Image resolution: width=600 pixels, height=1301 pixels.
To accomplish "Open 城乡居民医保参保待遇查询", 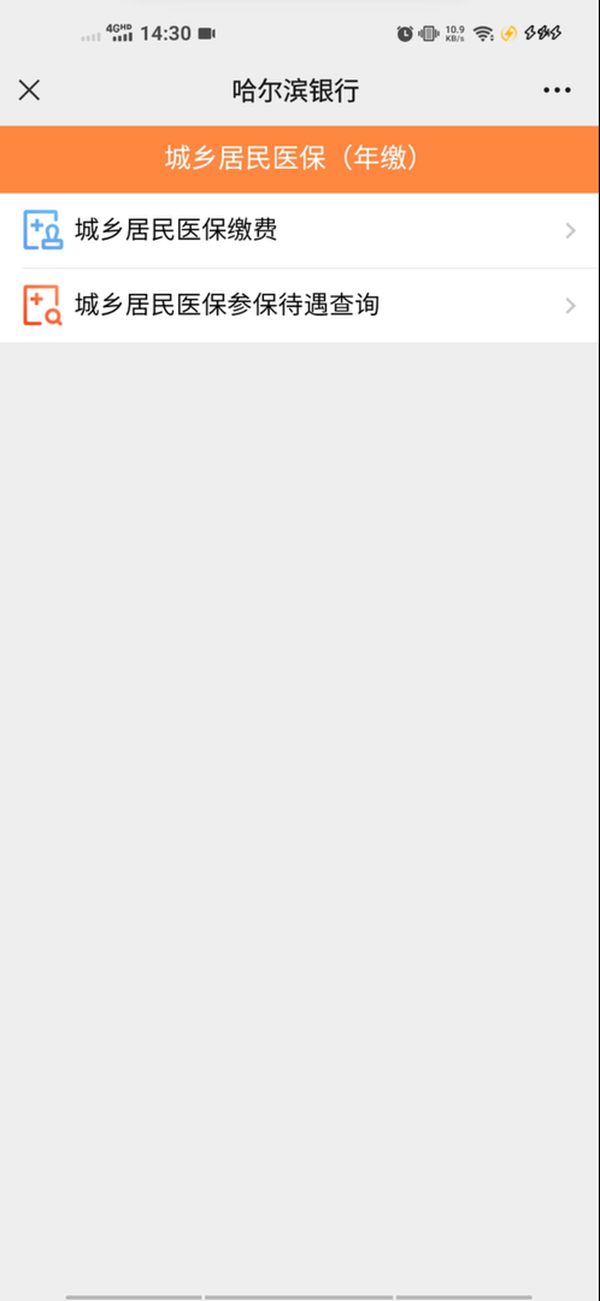I will 300,305.
